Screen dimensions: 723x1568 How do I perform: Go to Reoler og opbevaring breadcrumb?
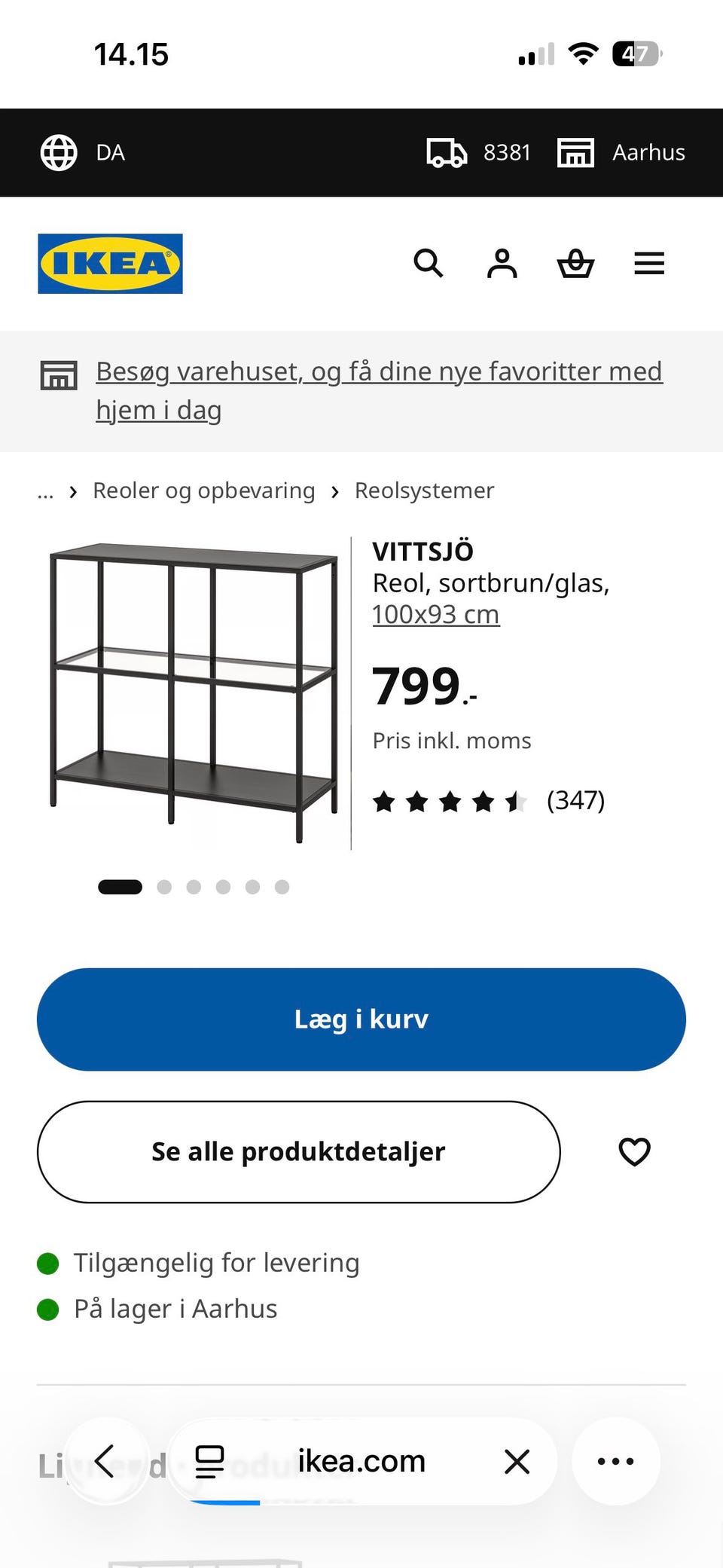tap(204, 491)
